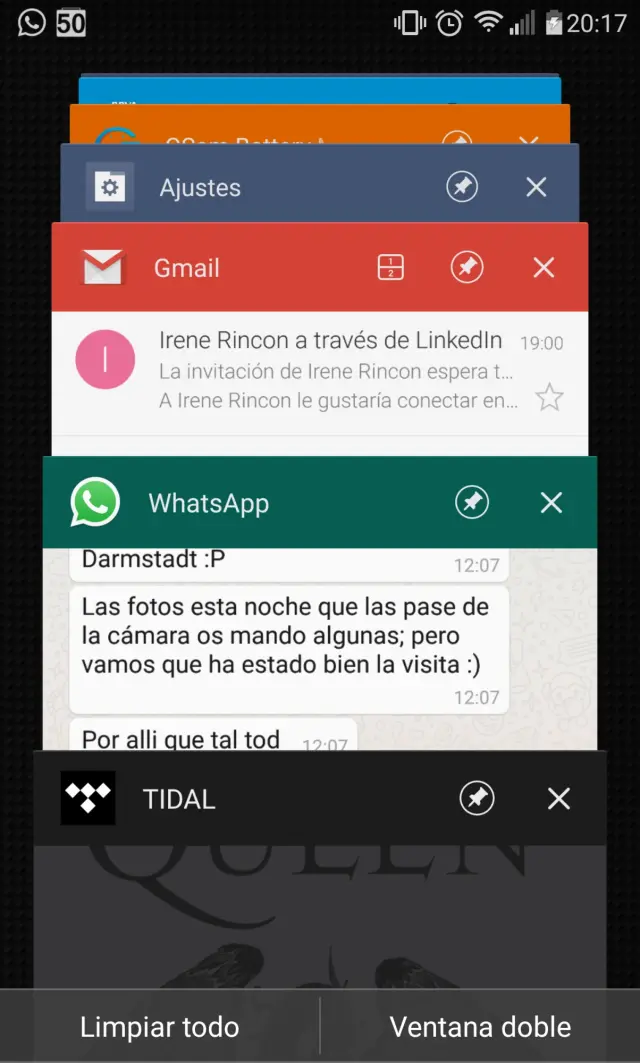
Task: Tap Limpiar todo to clear recents
Action: [160, 1026]
